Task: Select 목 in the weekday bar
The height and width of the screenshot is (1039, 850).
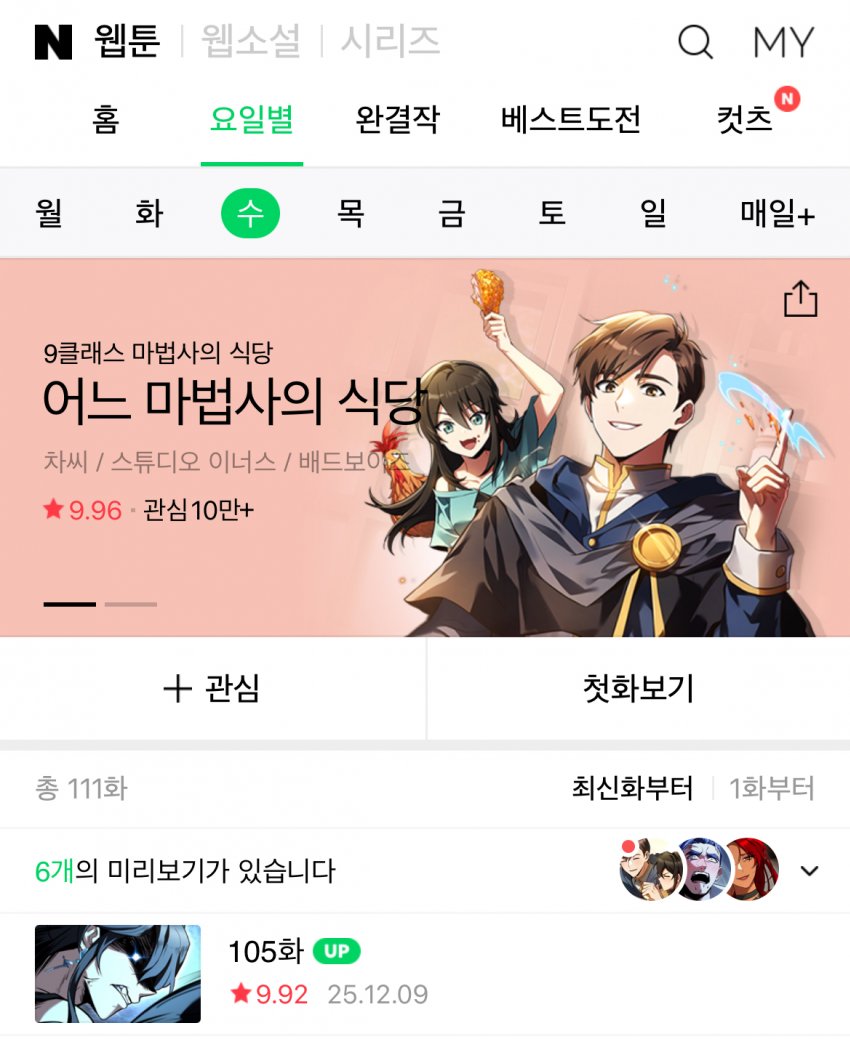Action: pyautogui.click(x=350, y=214)
